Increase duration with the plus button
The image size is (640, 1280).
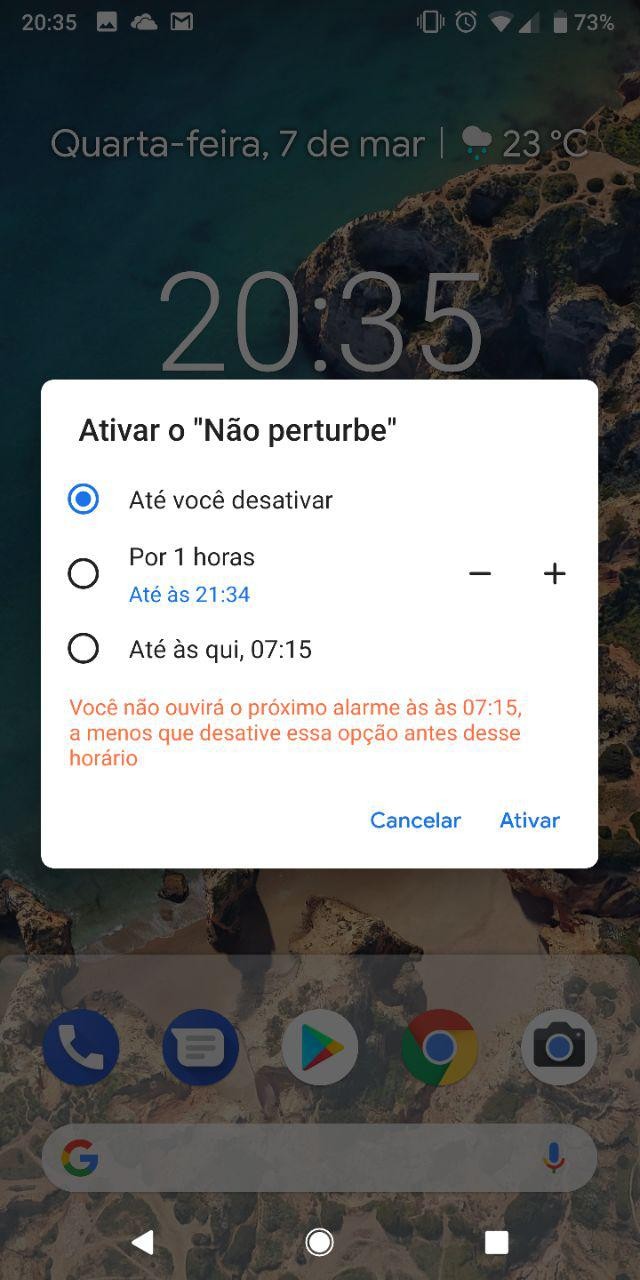[x=554, y=574]
